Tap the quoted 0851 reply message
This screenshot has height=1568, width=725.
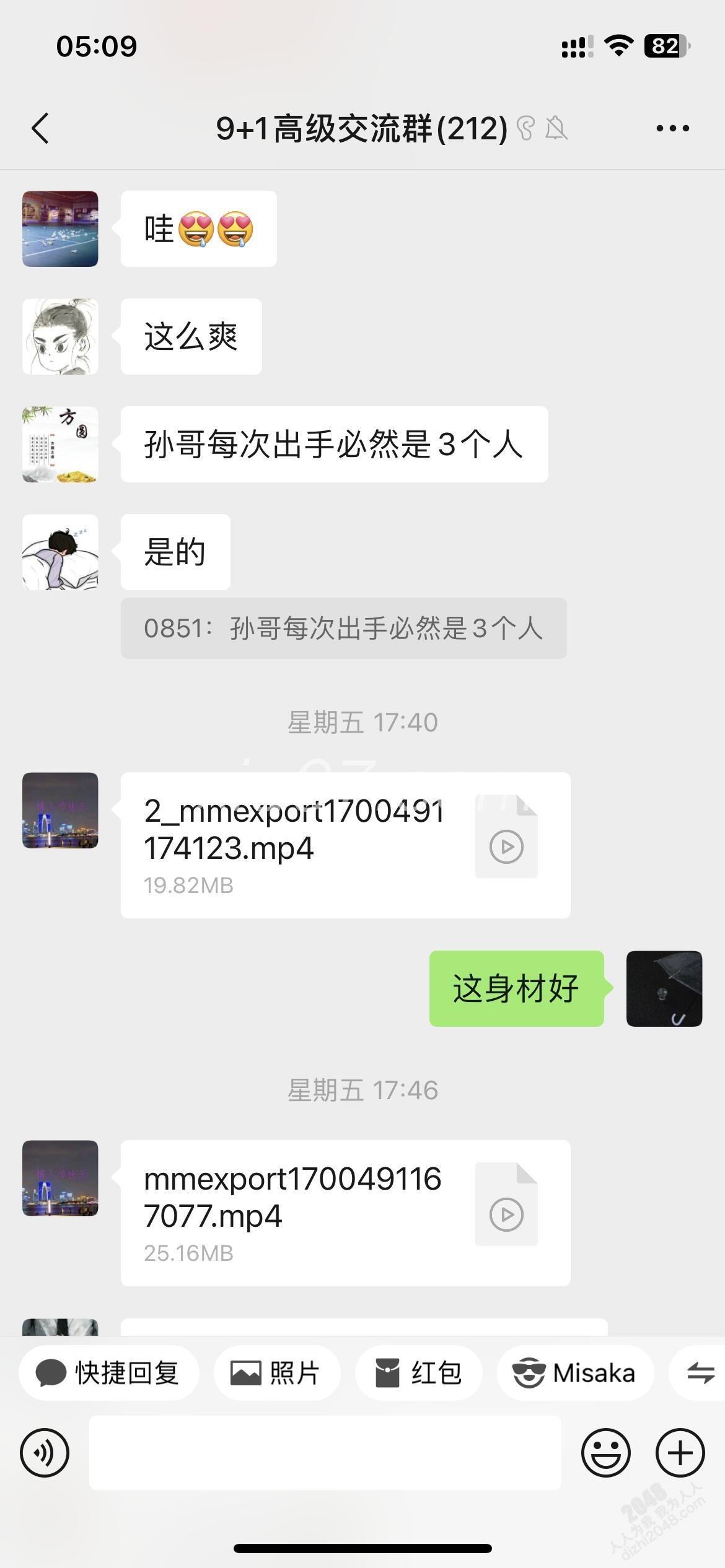pyautogui.click(x=343, y=628)
